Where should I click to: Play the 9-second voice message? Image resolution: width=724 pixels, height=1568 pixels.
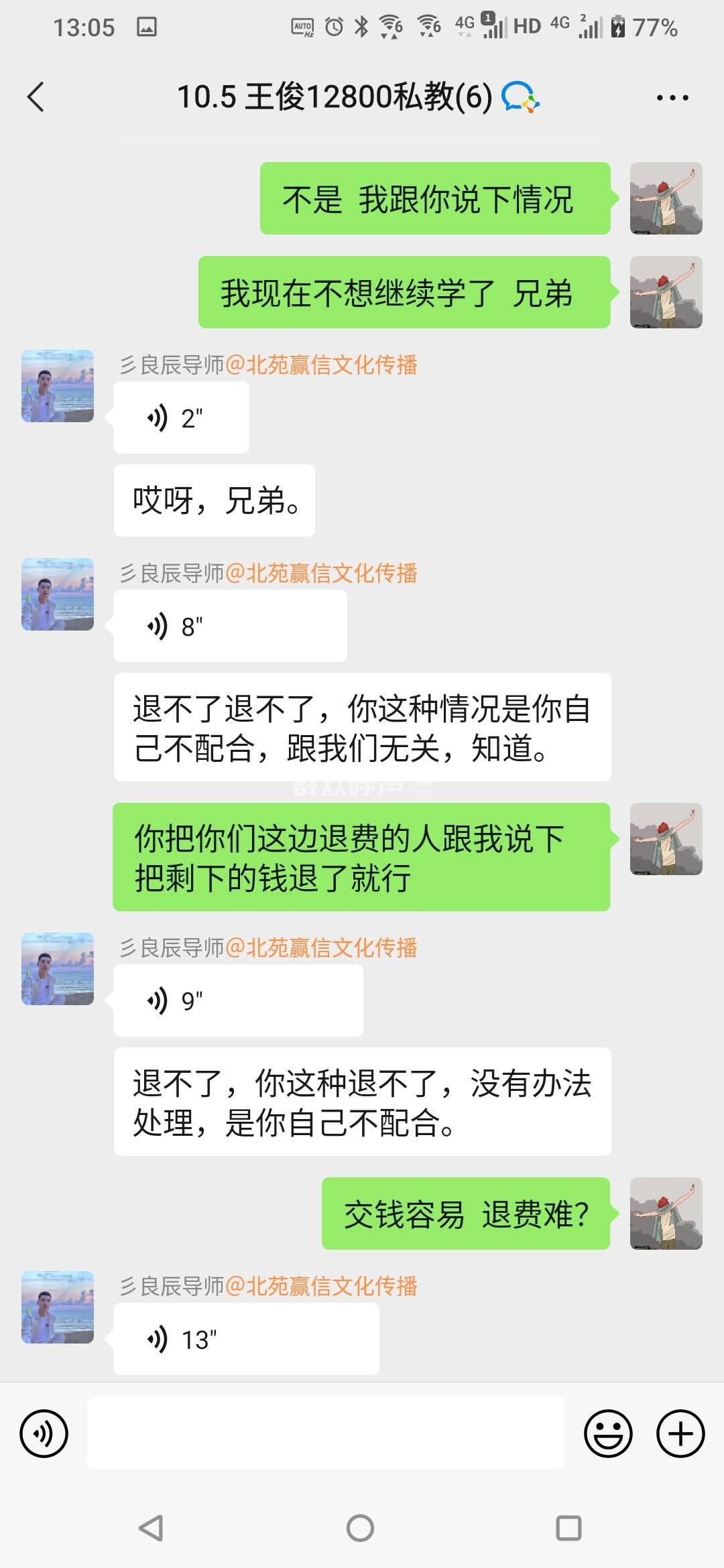coord(238,1001)
